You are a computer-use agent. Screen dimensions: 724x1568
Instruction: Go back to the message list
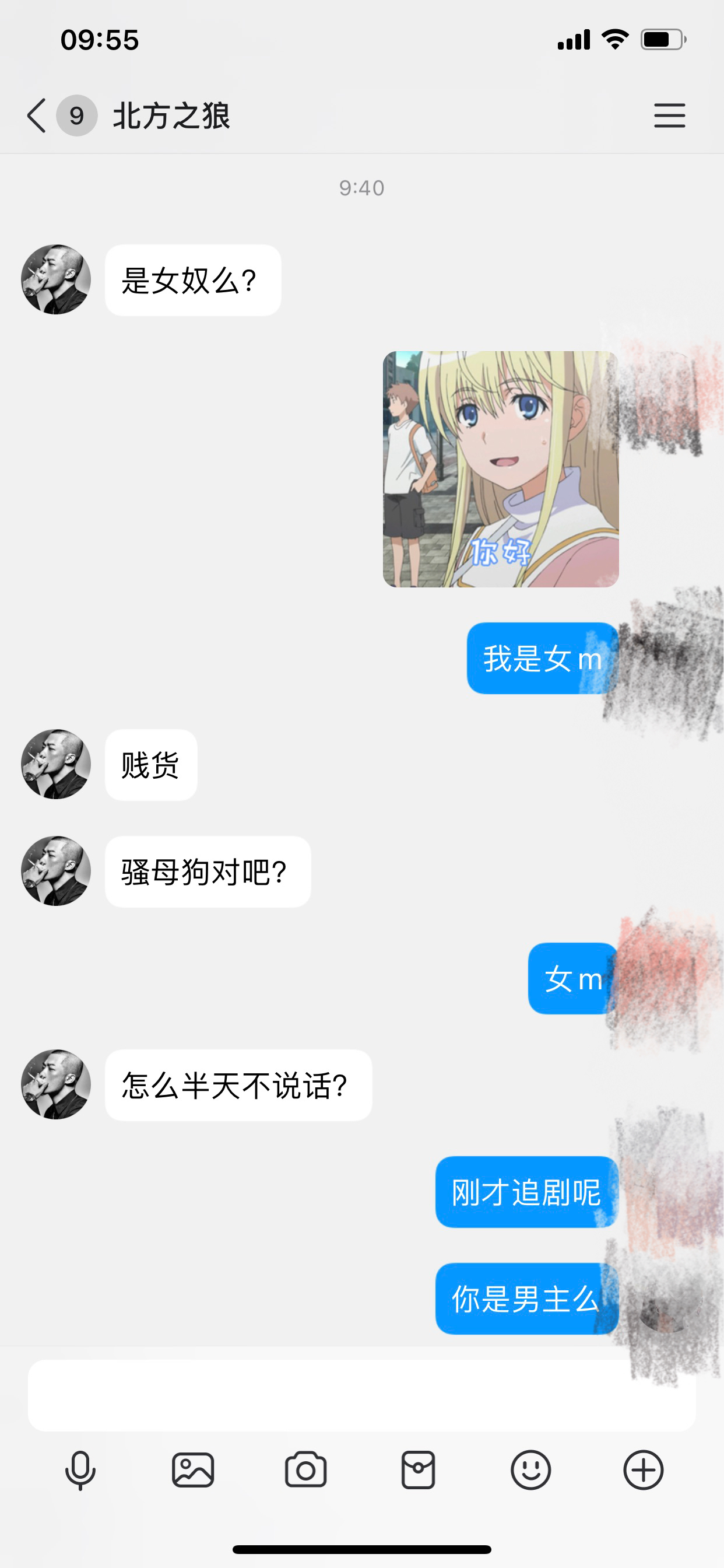tap(37, 116)
